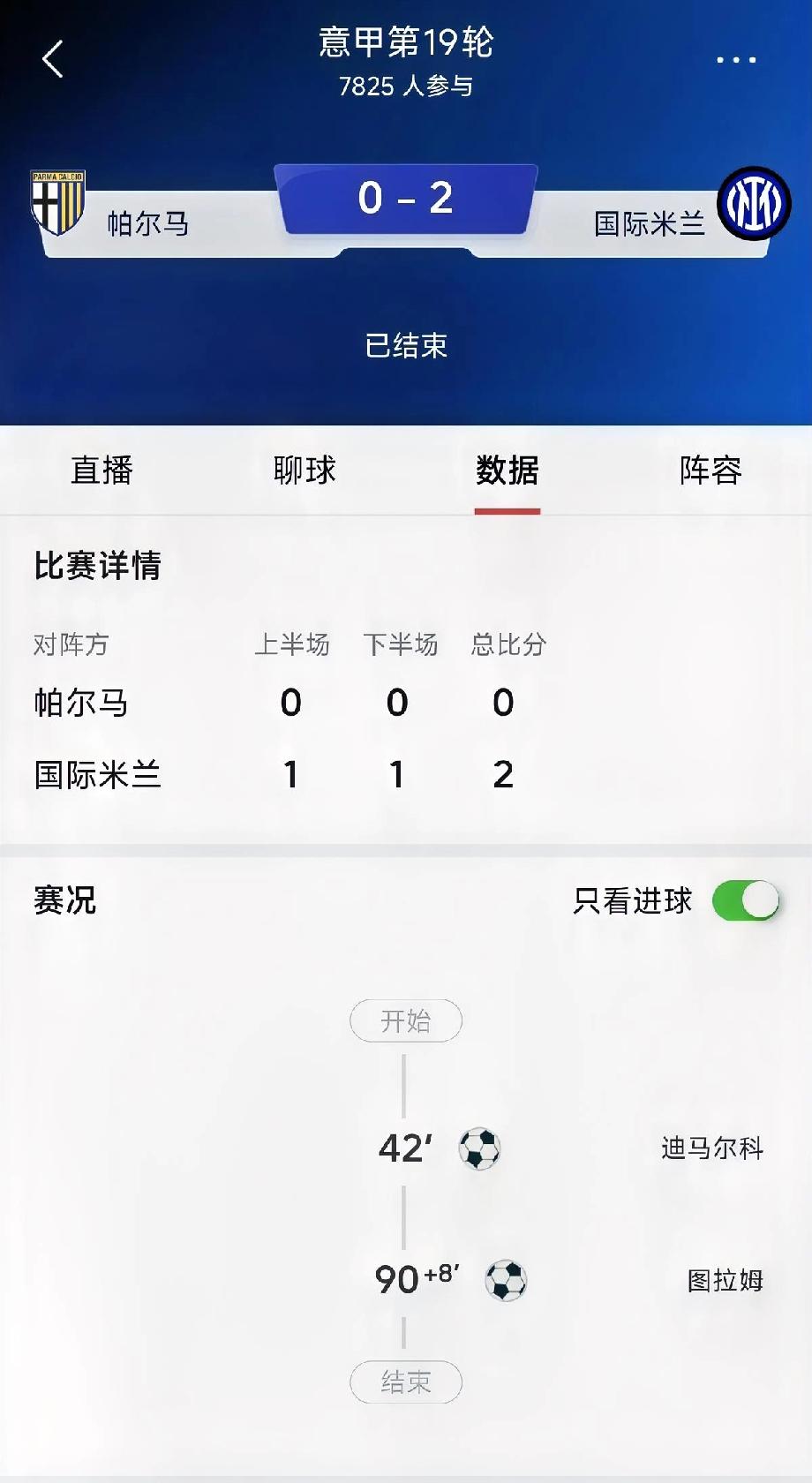Viewport: 812px width, 1483px height.
Task: Click the Inter Milan team badge
Action: point(755,202)
